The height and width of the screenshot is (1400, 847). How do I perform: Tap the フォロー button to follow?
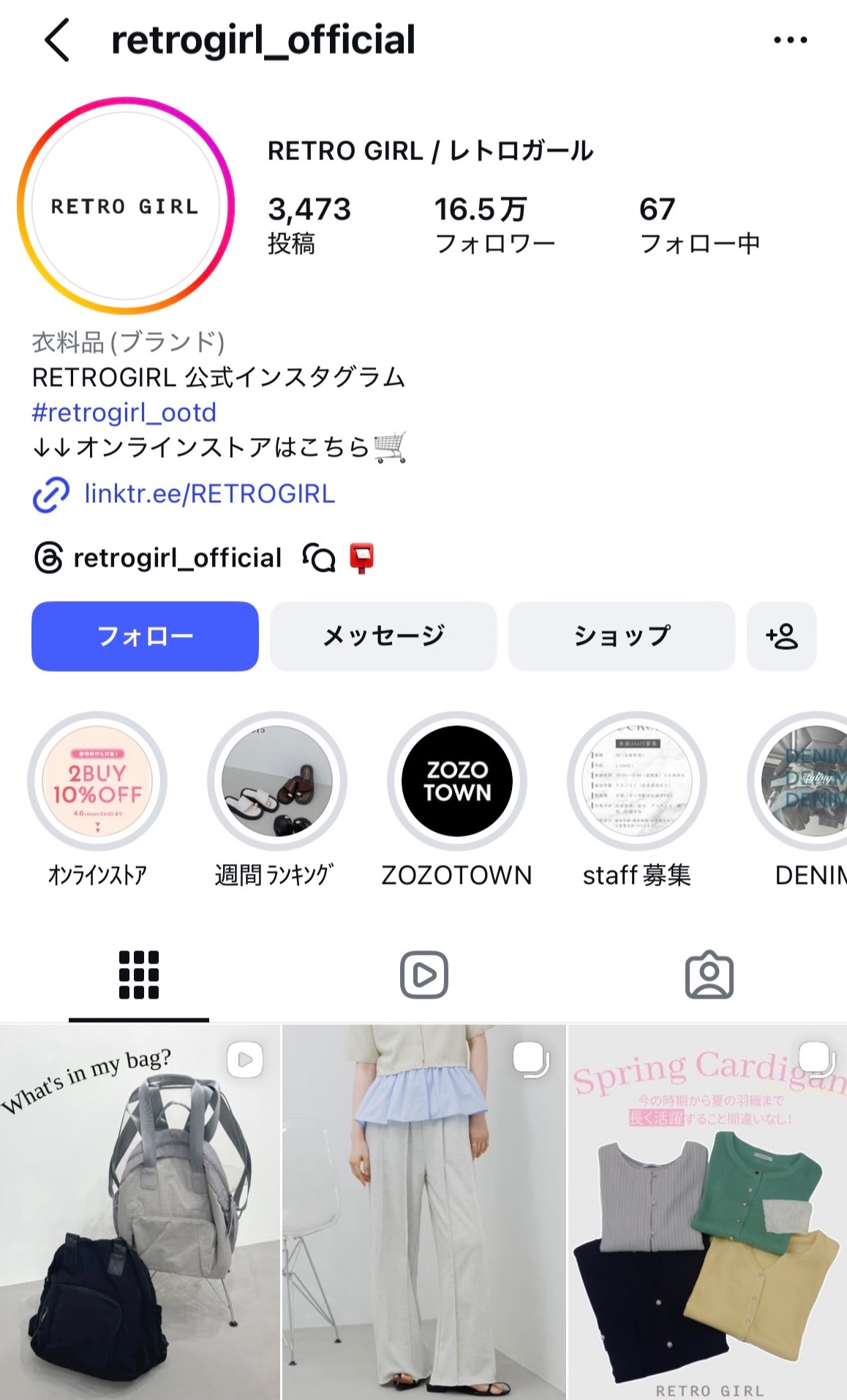144,635
